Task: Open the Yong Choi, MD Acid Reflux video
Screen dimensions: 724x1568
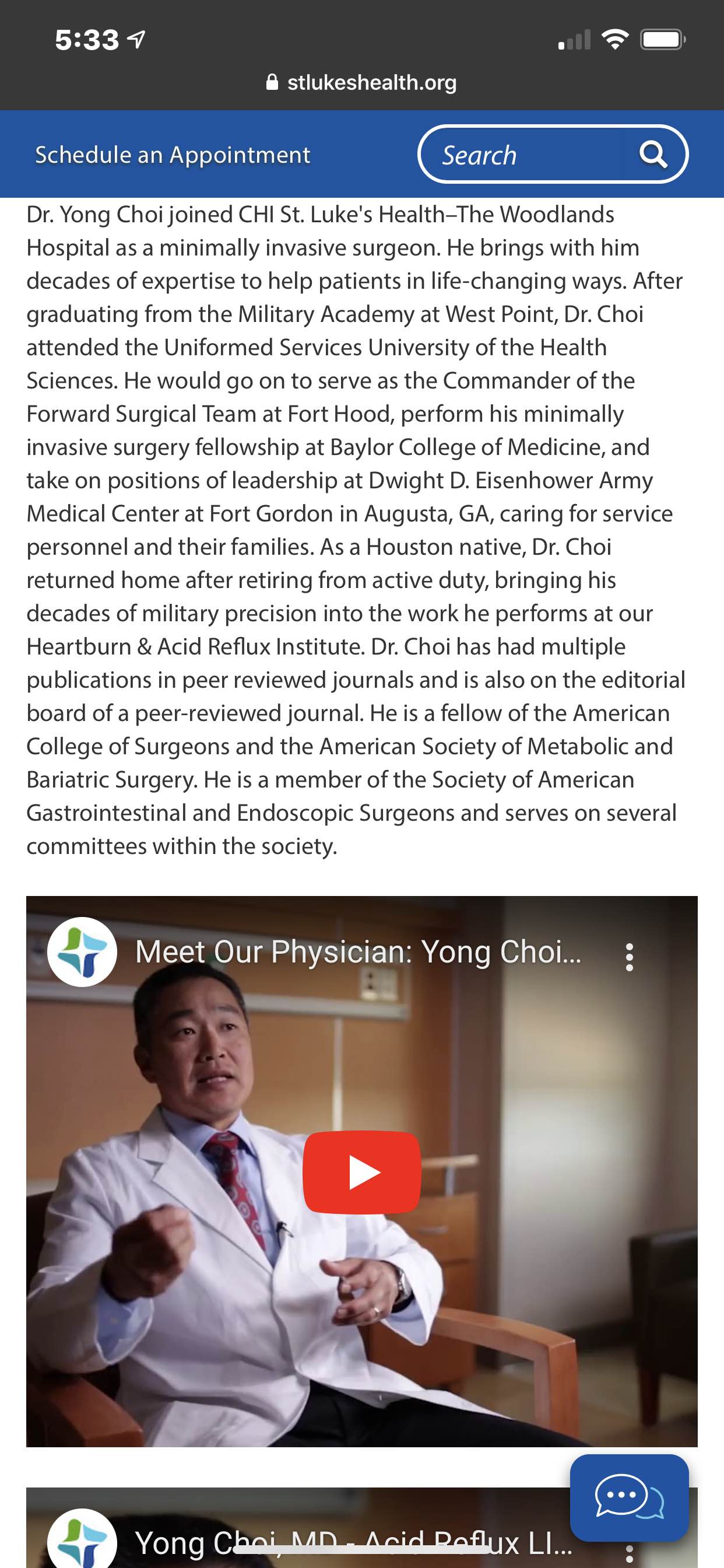Action: pos(353,1541)
